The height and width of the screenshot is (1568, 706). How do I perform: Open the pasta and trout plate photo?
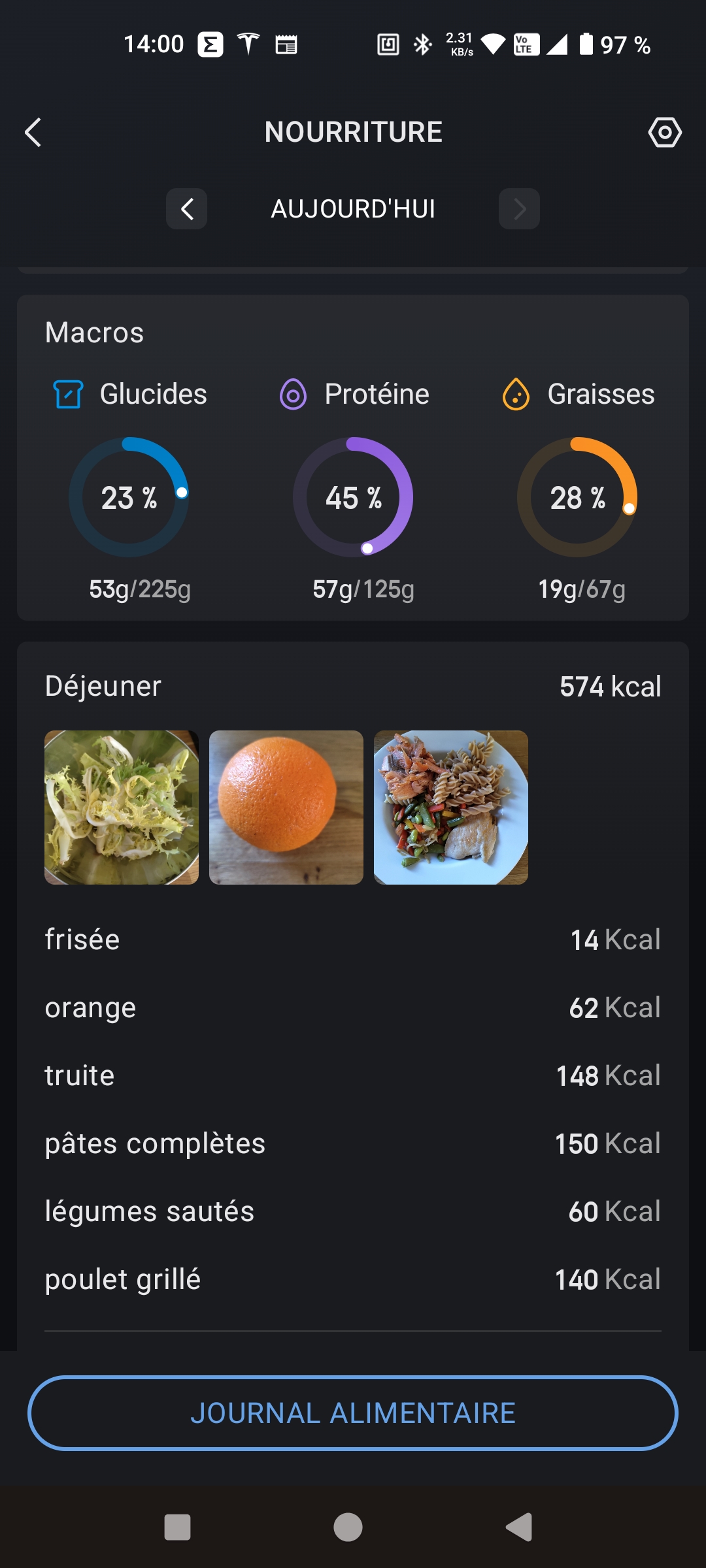pos(451,808)
